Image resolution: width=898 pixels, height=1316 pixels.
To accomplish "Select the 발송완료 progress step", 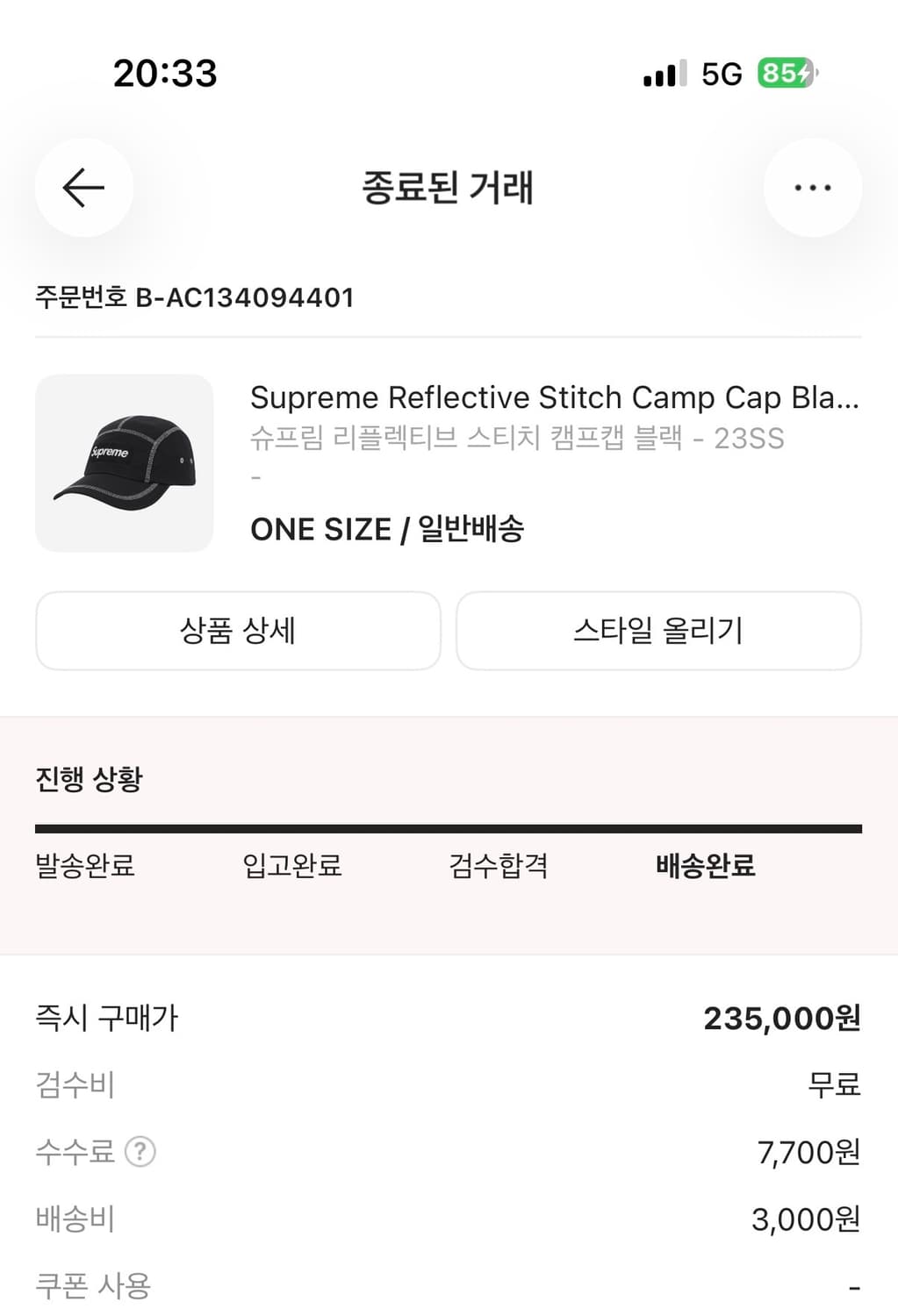I will 84,867.
